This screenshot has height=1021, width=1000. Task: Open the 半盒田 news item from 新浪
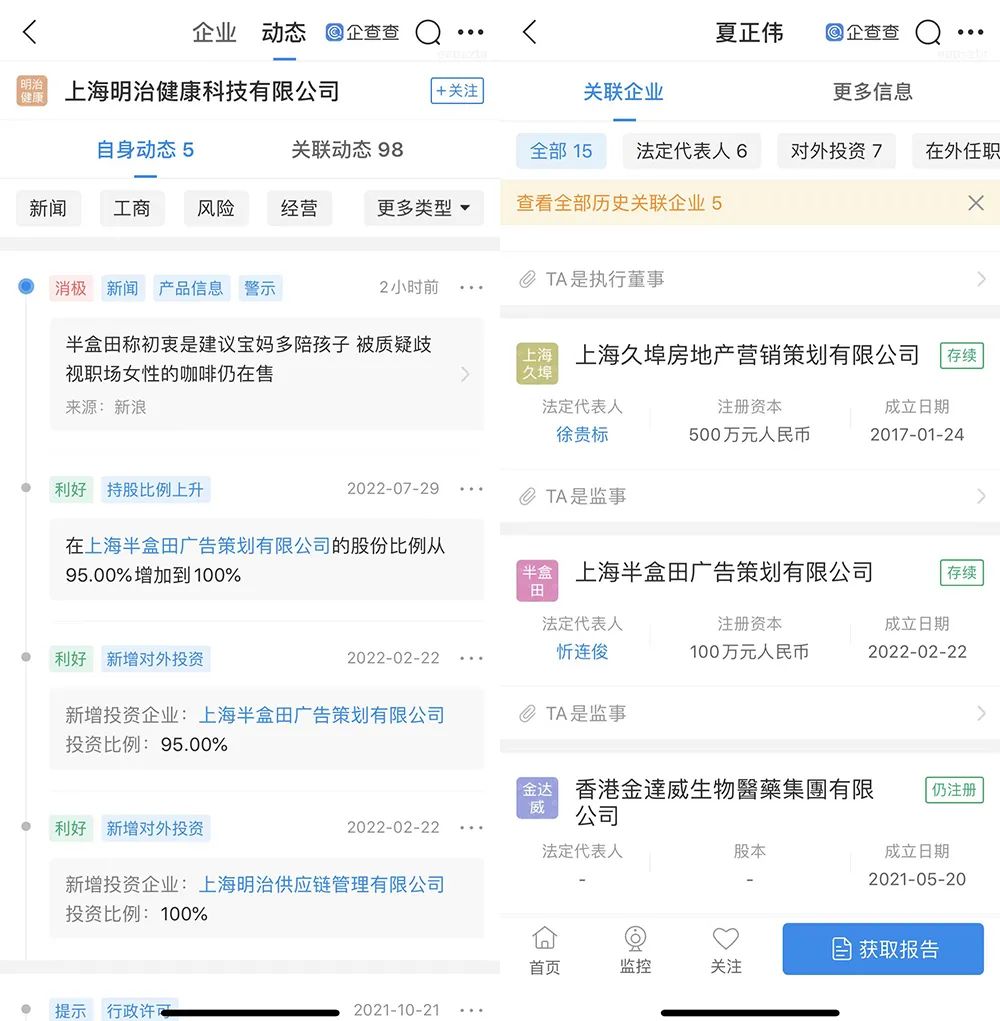pos(266,373)
